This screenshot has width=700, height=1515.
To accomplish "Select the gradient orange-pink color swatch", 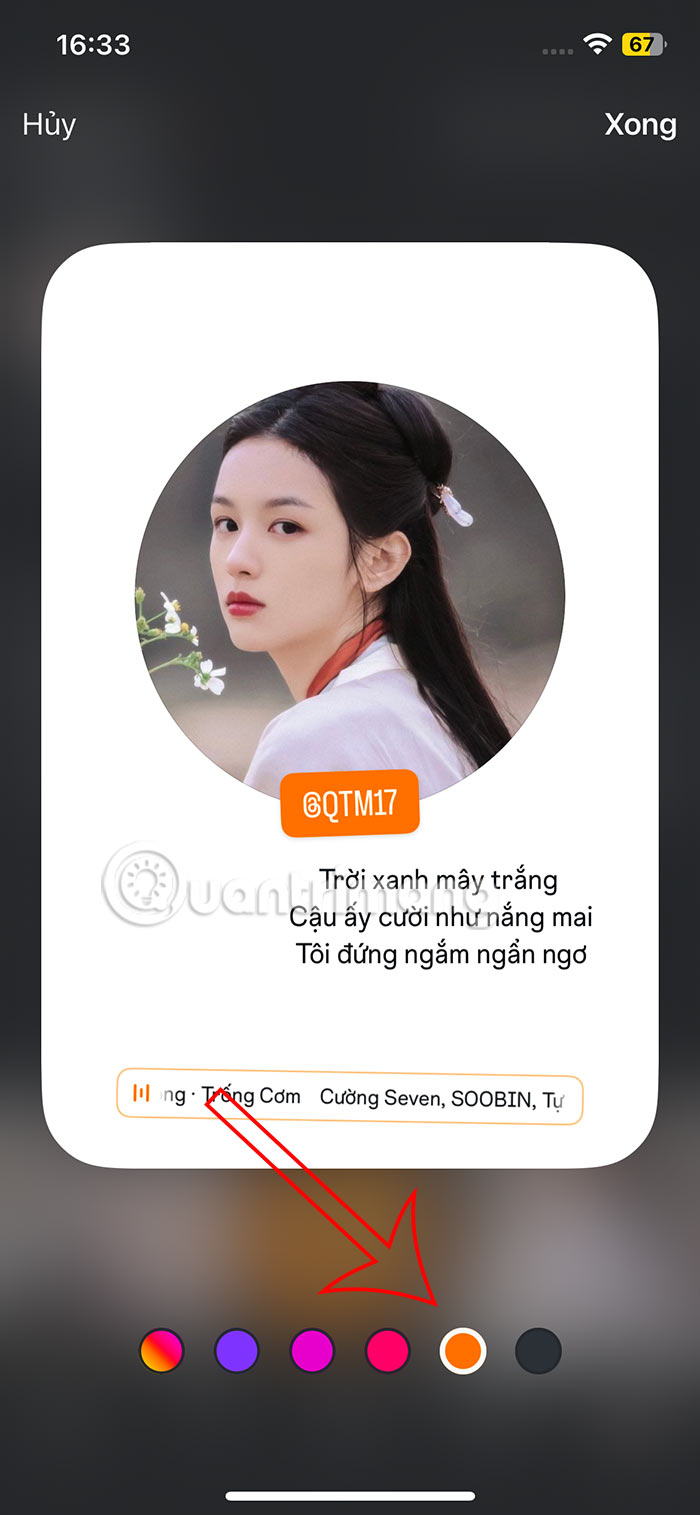I will pyautogui.click(x=162, y=1351).
